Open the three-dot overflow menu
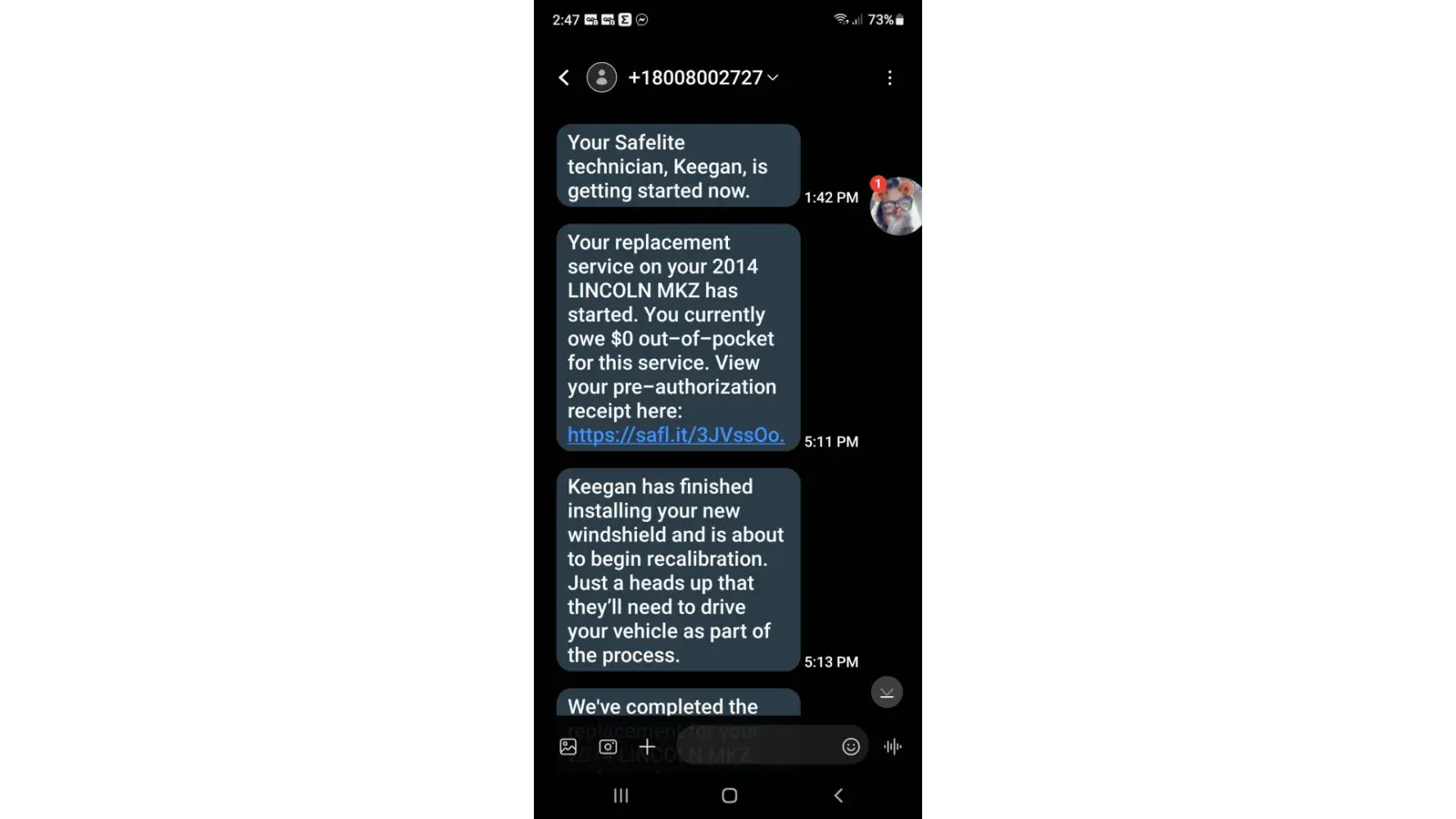Image resolution: width=1456 pixels, height=819 pixels. 889,78
